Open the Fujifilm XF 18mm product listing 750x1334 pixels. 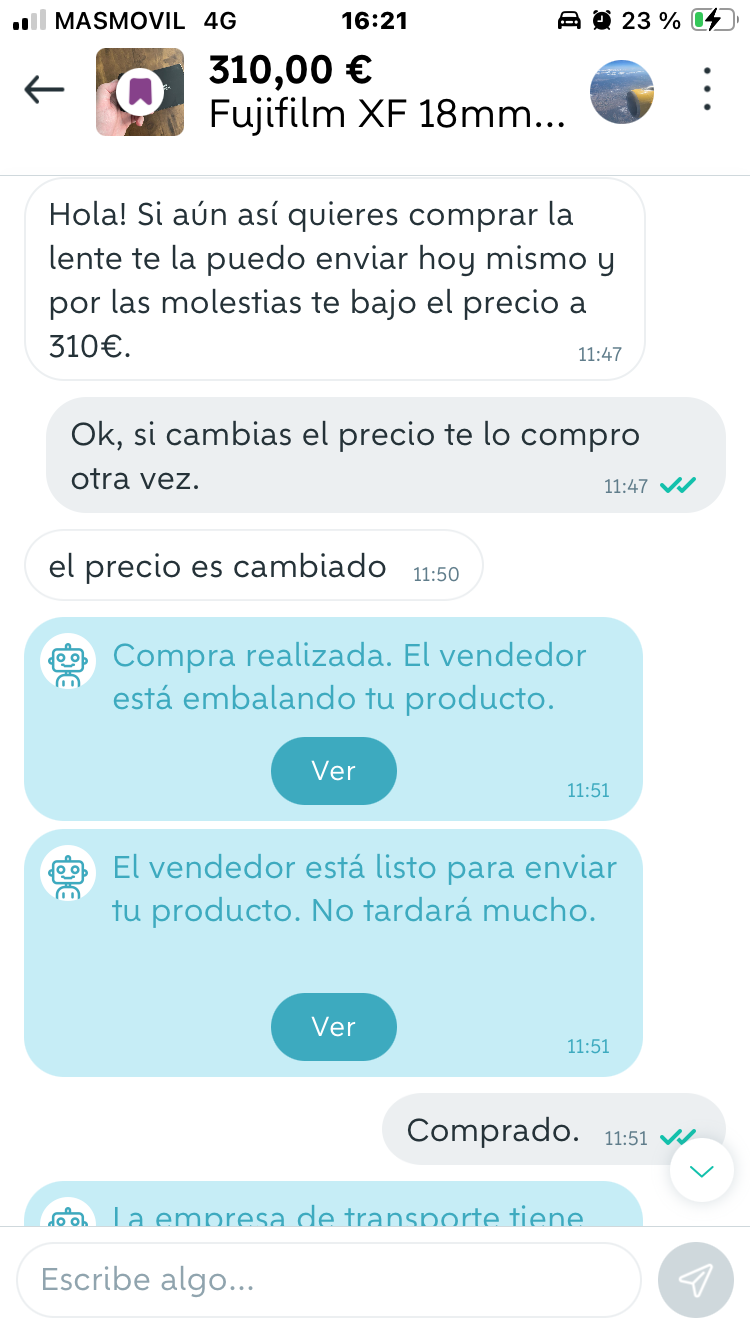(x=386, y=92)
